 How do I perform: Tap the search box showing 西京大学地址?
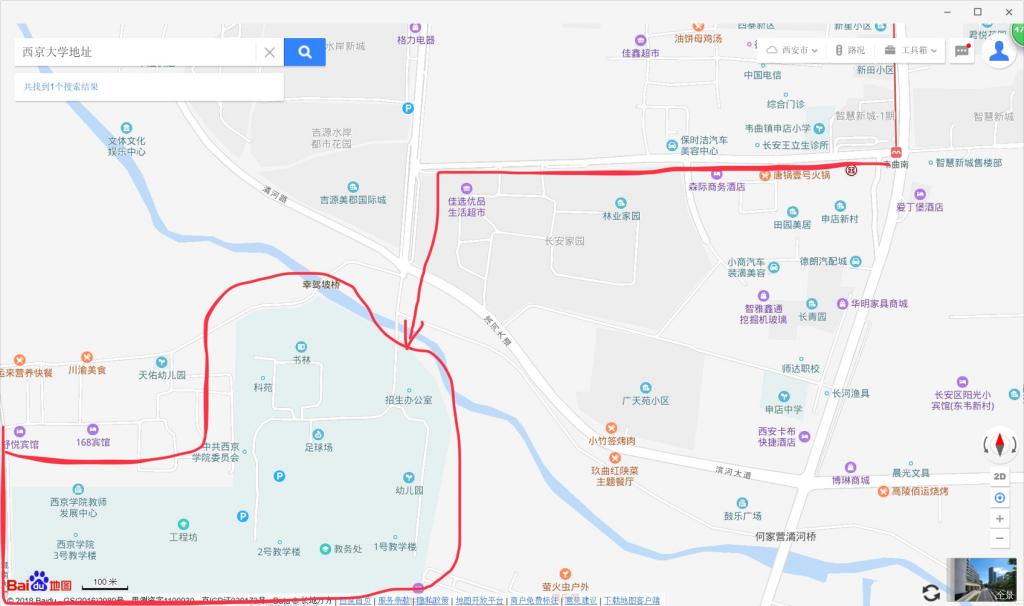(x=135, y=52)
